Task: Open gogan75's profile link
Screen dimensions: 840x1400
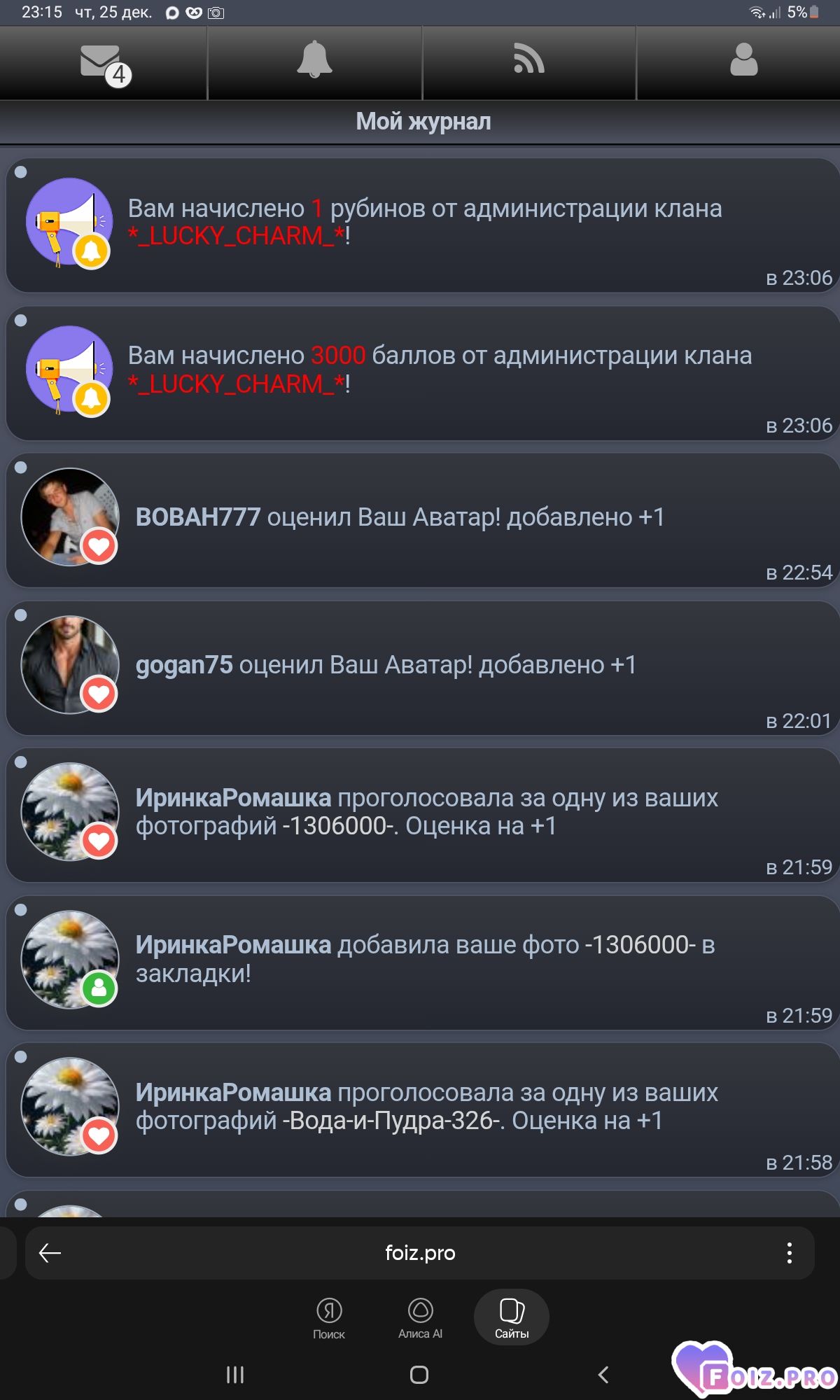Action: click(x=184, y=665)
